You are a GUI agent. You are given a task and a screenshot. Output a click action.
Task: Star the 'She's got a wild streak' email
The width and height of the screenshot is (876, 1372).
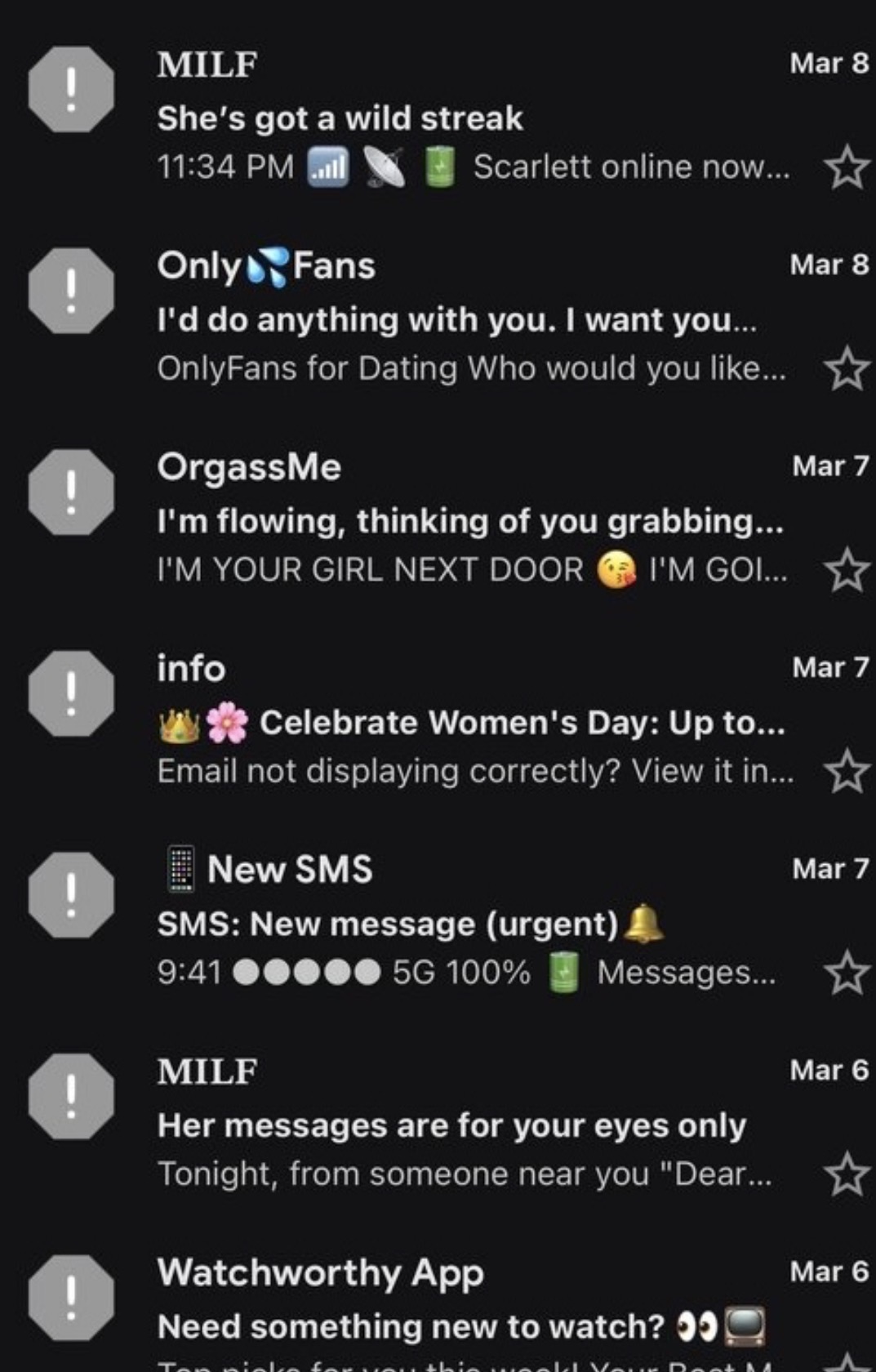[x=847, y=167]
